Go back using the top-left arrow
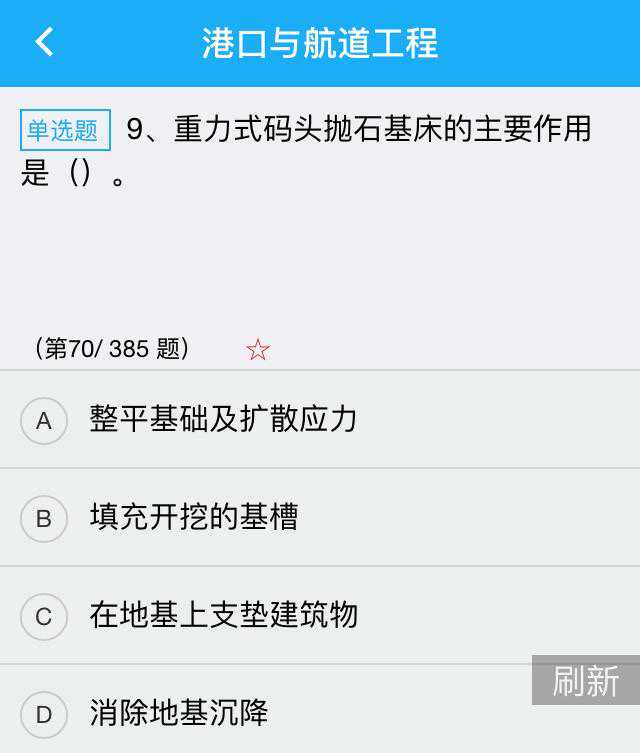The height and width of the screenshot is (753, 640). coord(44,42)
